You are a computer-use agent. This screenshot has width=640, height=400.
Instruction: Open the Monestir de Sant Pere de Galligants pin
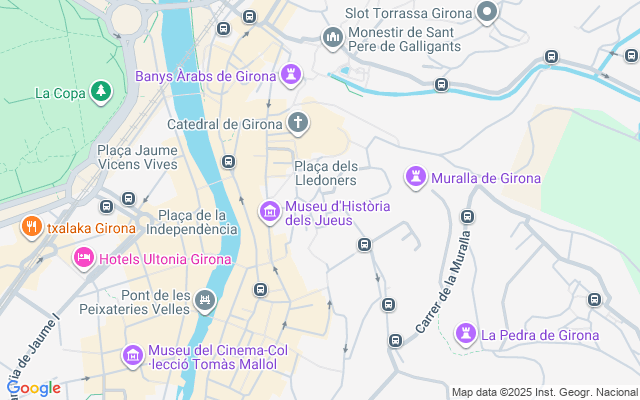(332, 38)
